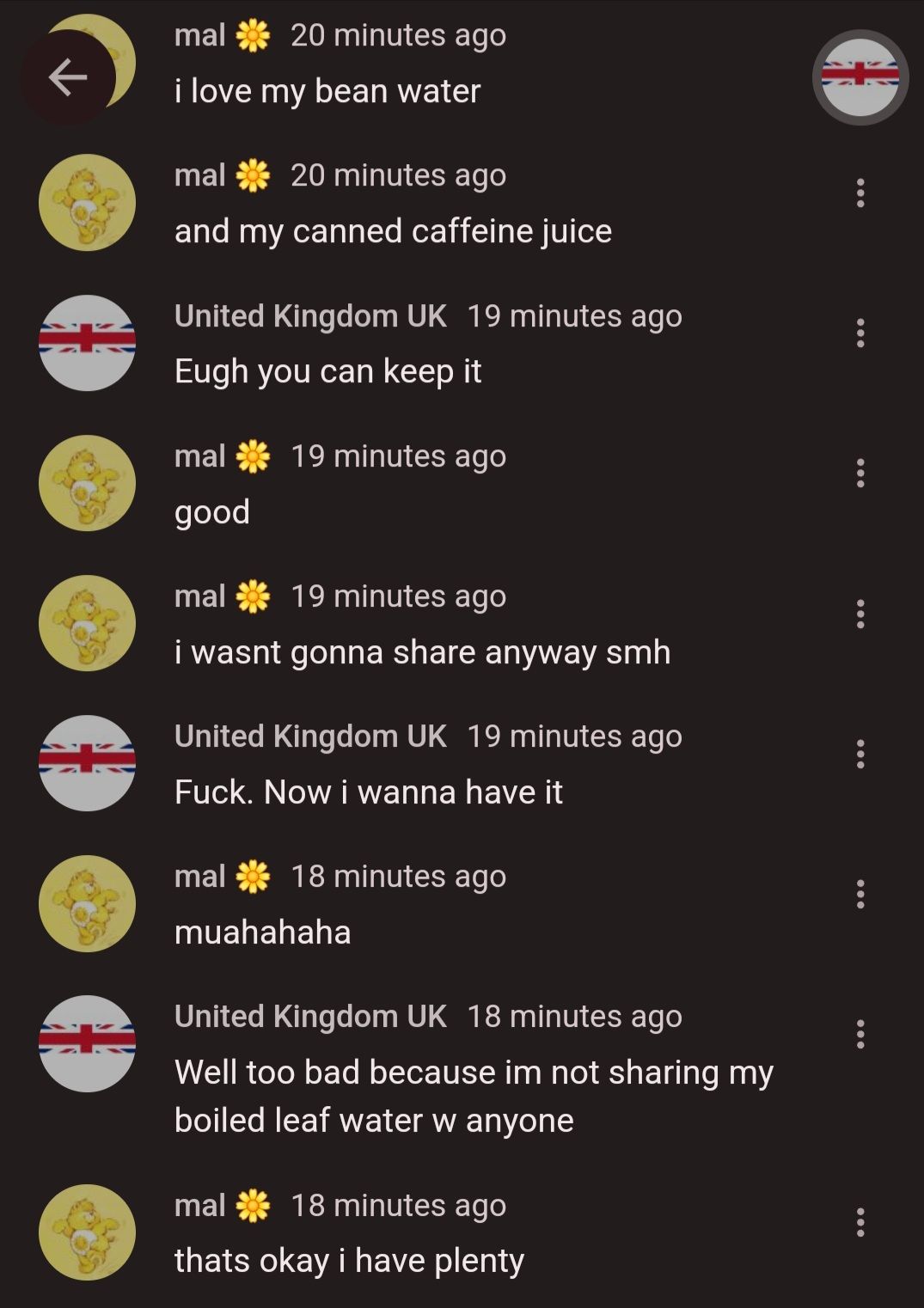This screenshot has height=1308, width=924.
Task: Go back using the arrow button
Action: coord(68,78)
